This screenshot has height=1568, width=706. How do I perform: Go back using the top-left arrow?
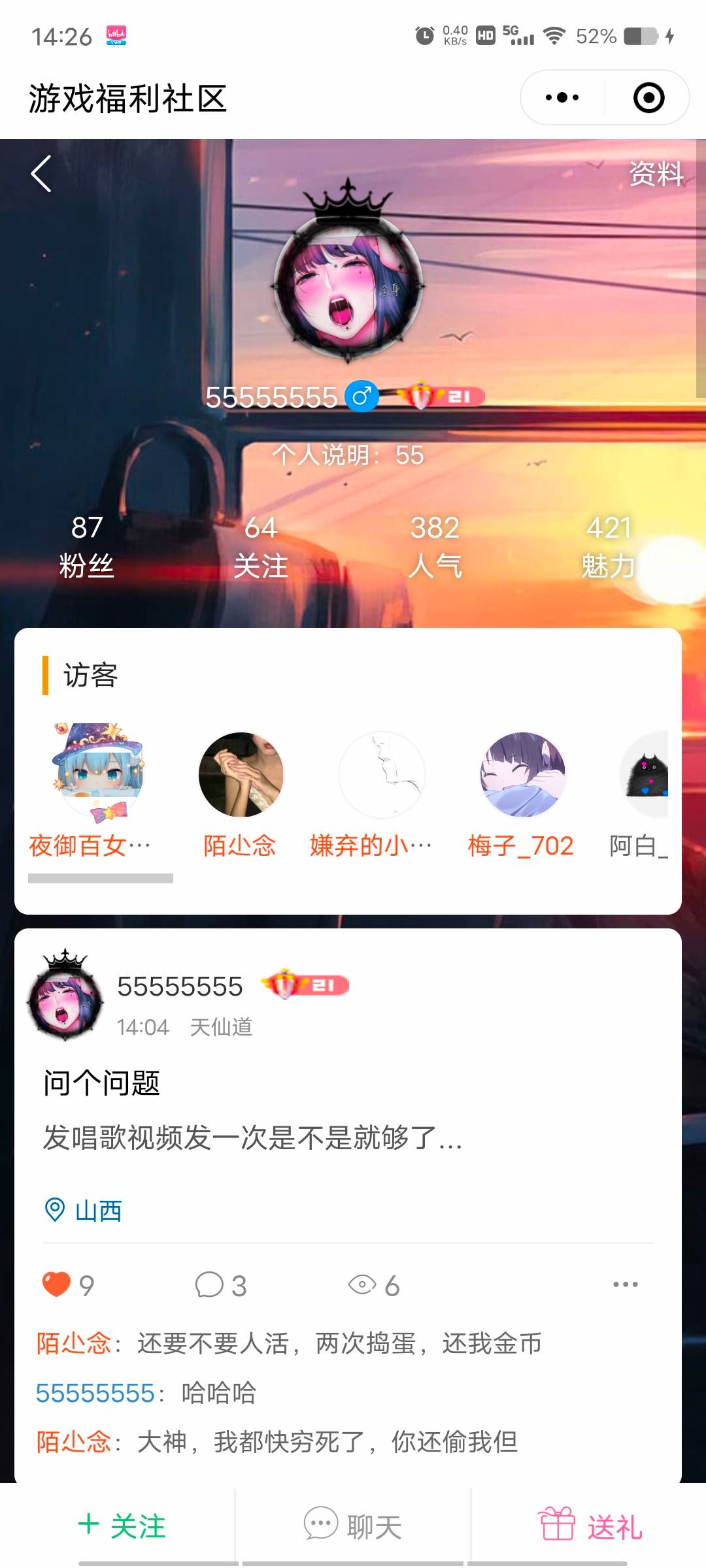point(41,174)
